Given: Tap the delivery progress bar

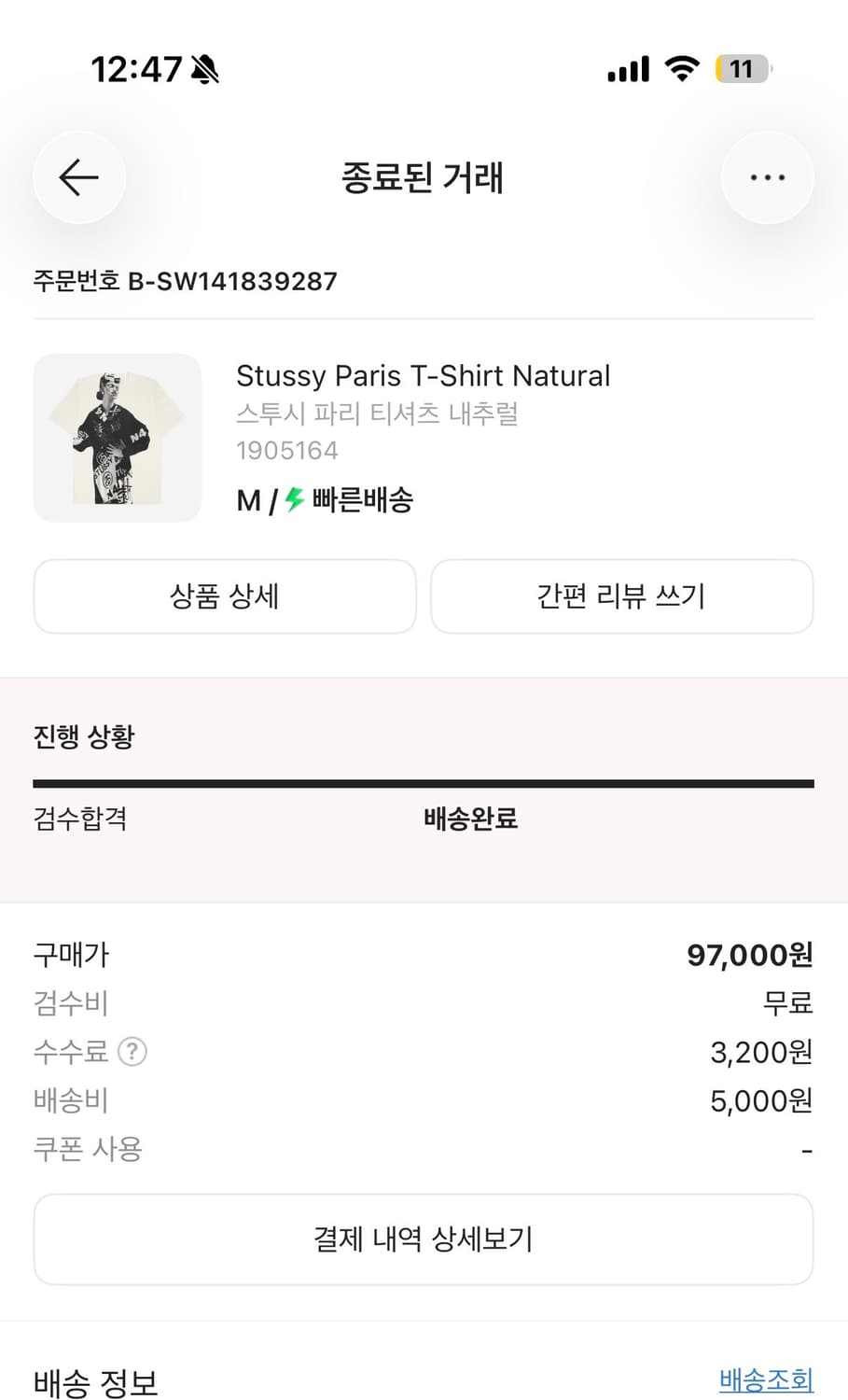Looking at the screenshot, I should 423,777.
